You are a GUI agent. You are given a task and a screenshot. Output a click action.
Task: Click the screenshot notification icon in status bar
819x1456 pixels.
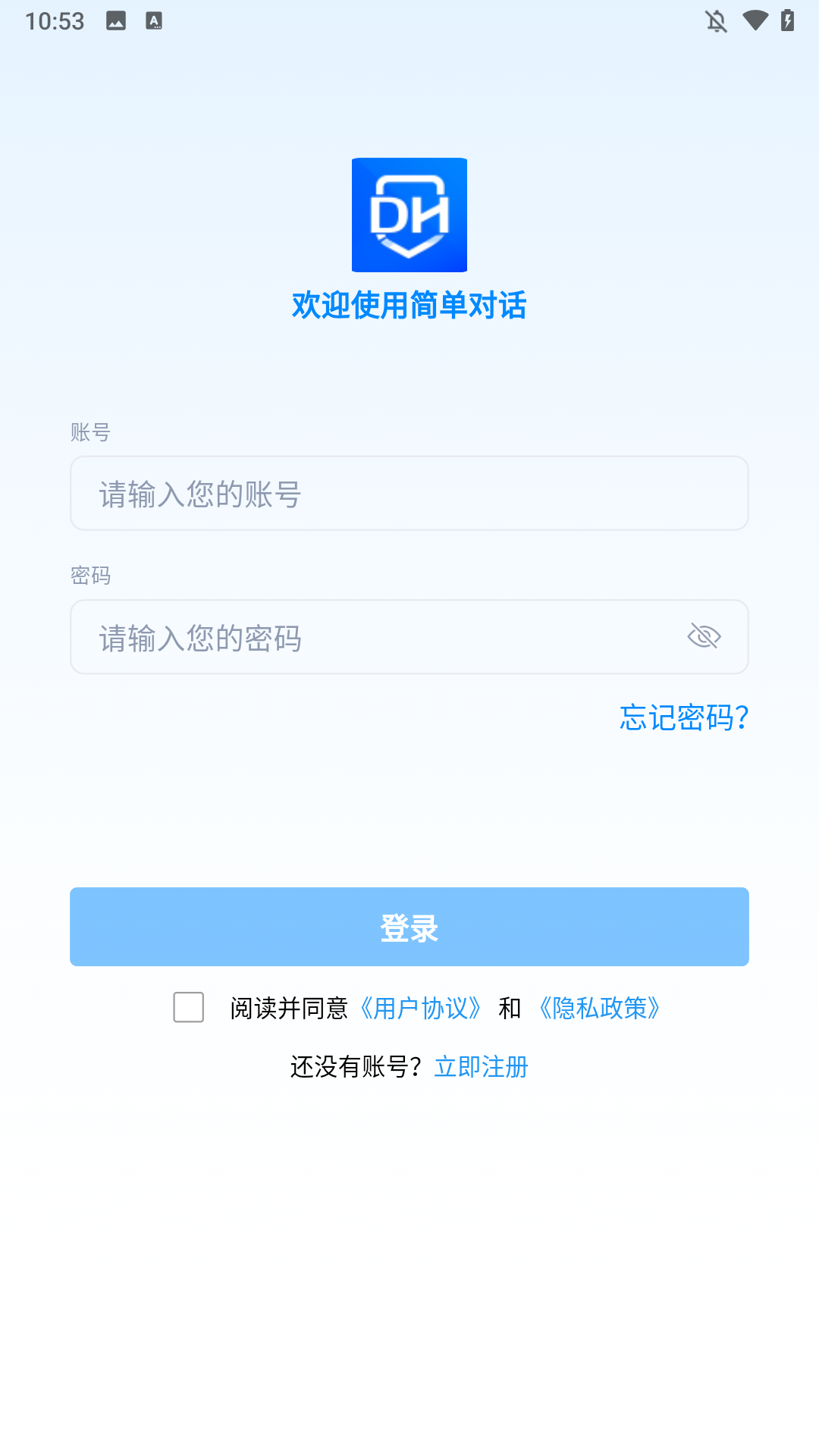click(115, 20)
